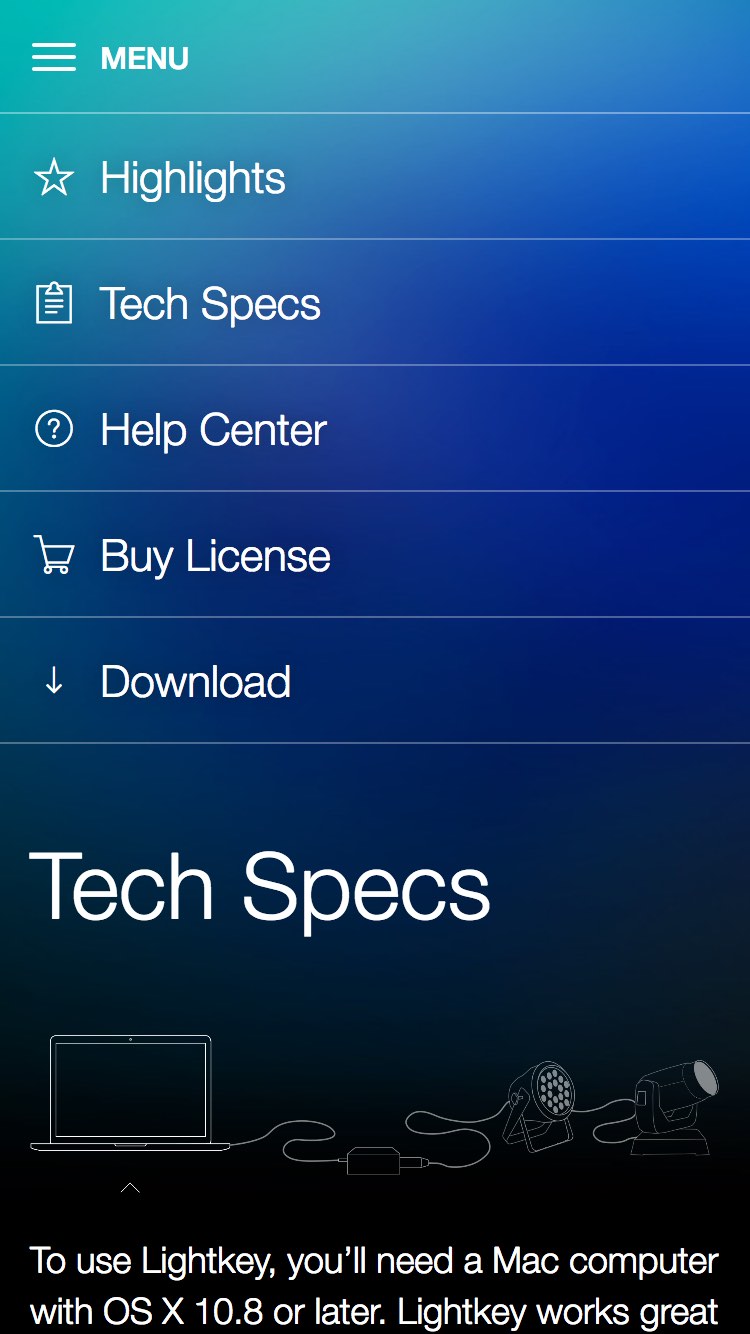Select Buy License from the menu
Screen dimensions: 750x1334
375,555
